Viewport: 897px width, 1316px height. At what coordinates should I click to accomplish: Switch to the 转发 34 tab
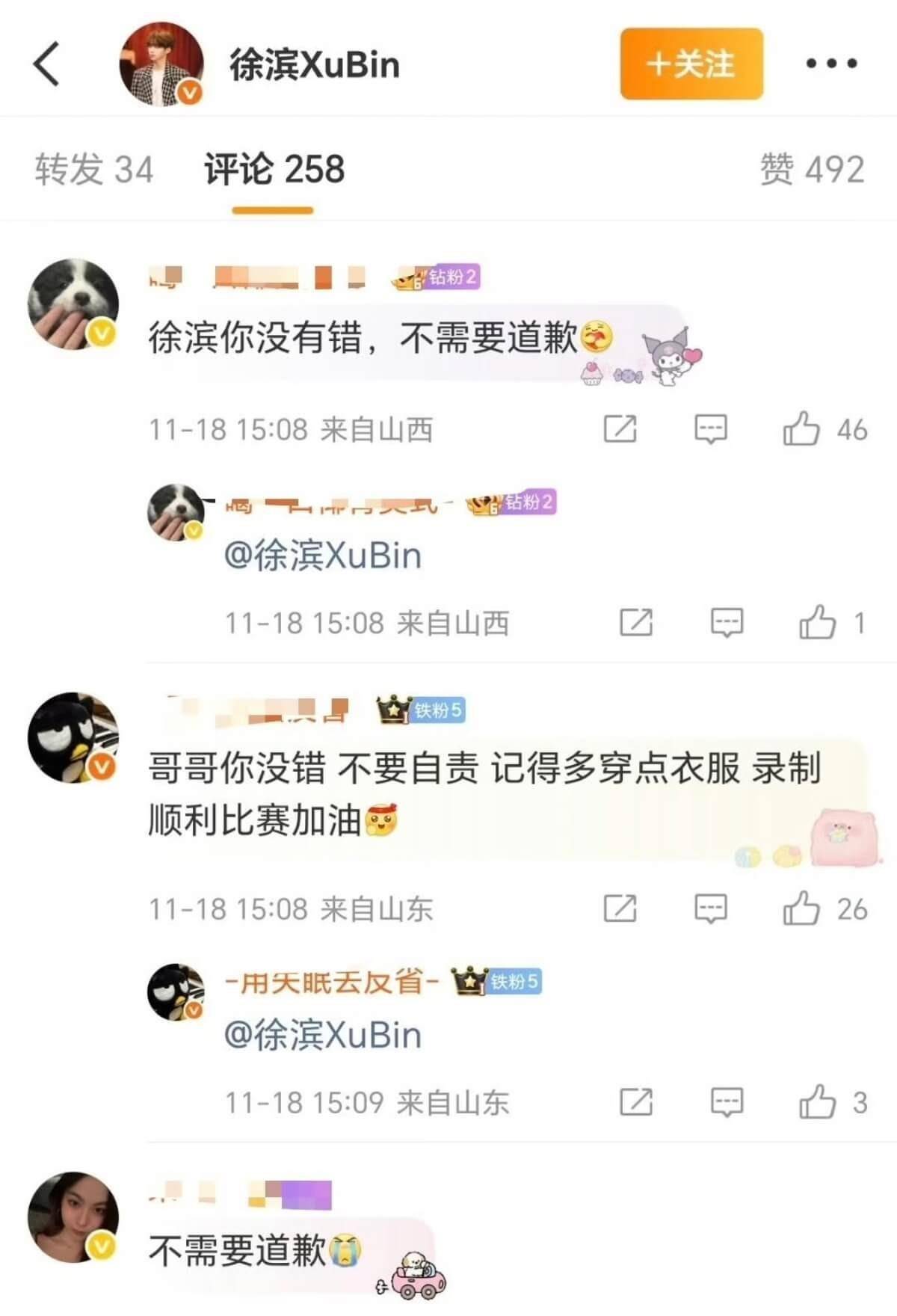tap(93, 169)
